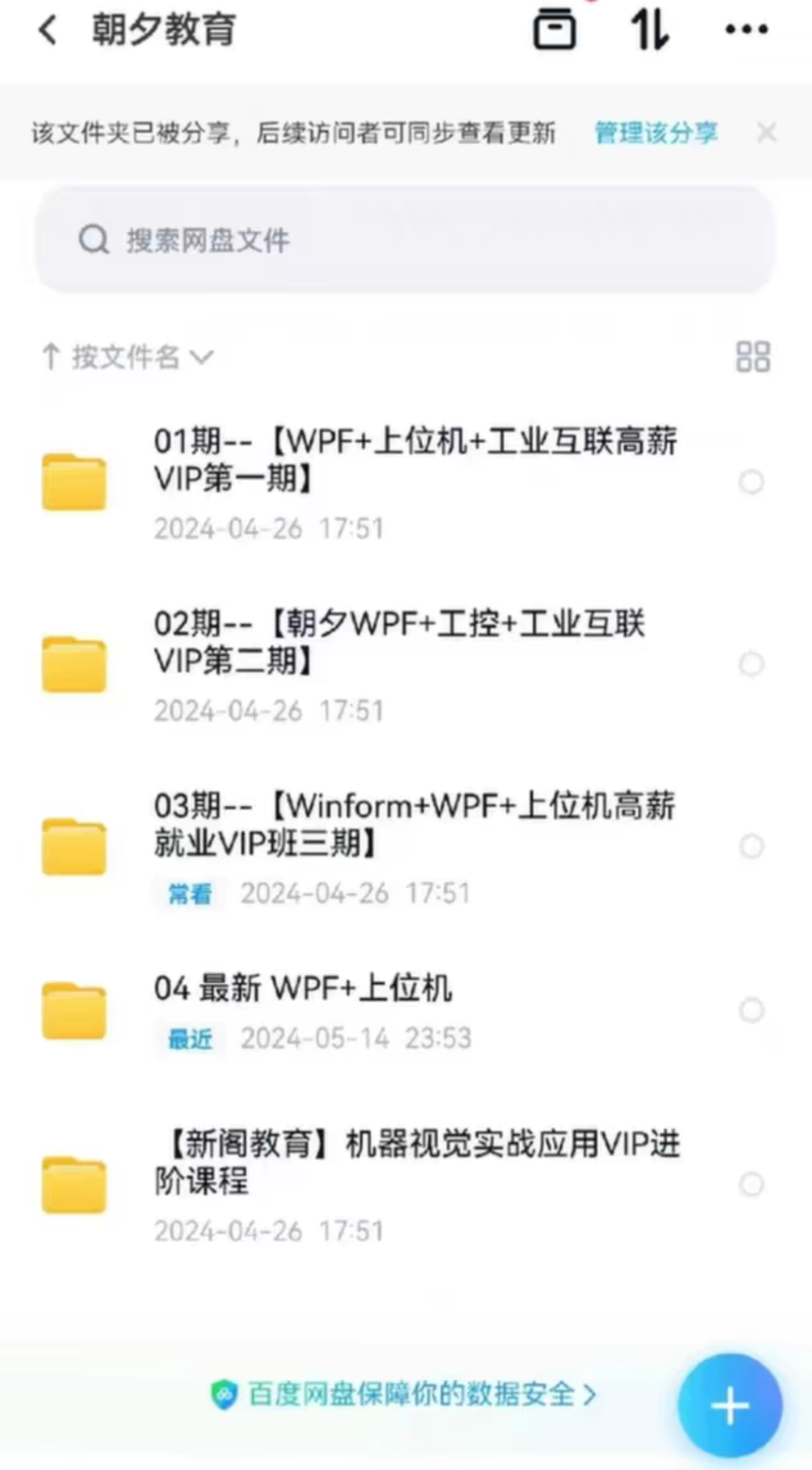Open the three-dot overflow menu
This screenshot has width=812, height=1470.
click(746, 30)
